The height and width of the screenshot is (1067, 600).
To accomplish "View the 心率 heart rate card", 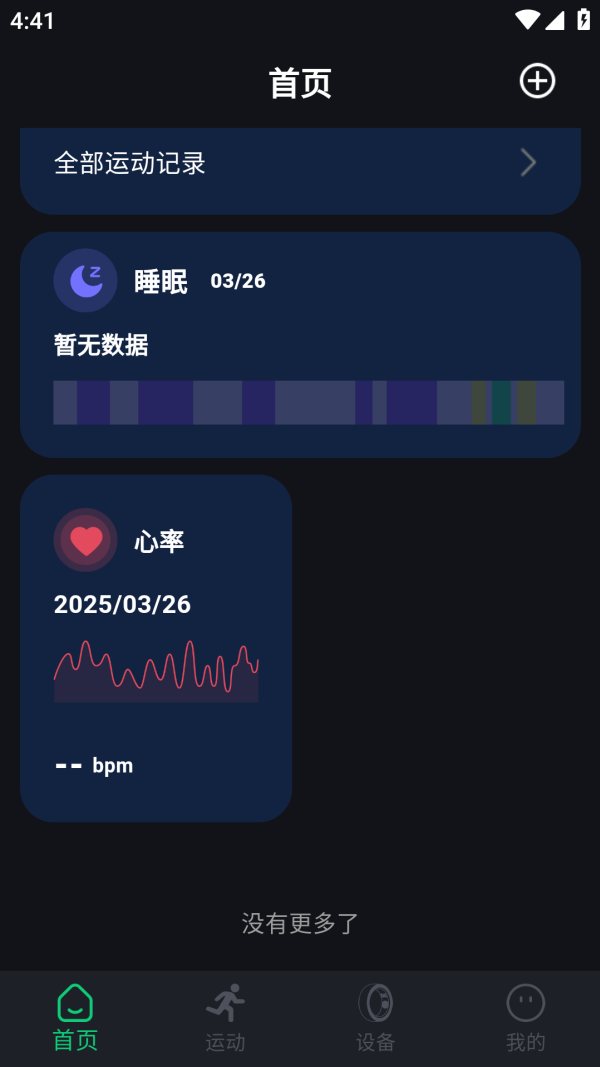I will [156, 647].
